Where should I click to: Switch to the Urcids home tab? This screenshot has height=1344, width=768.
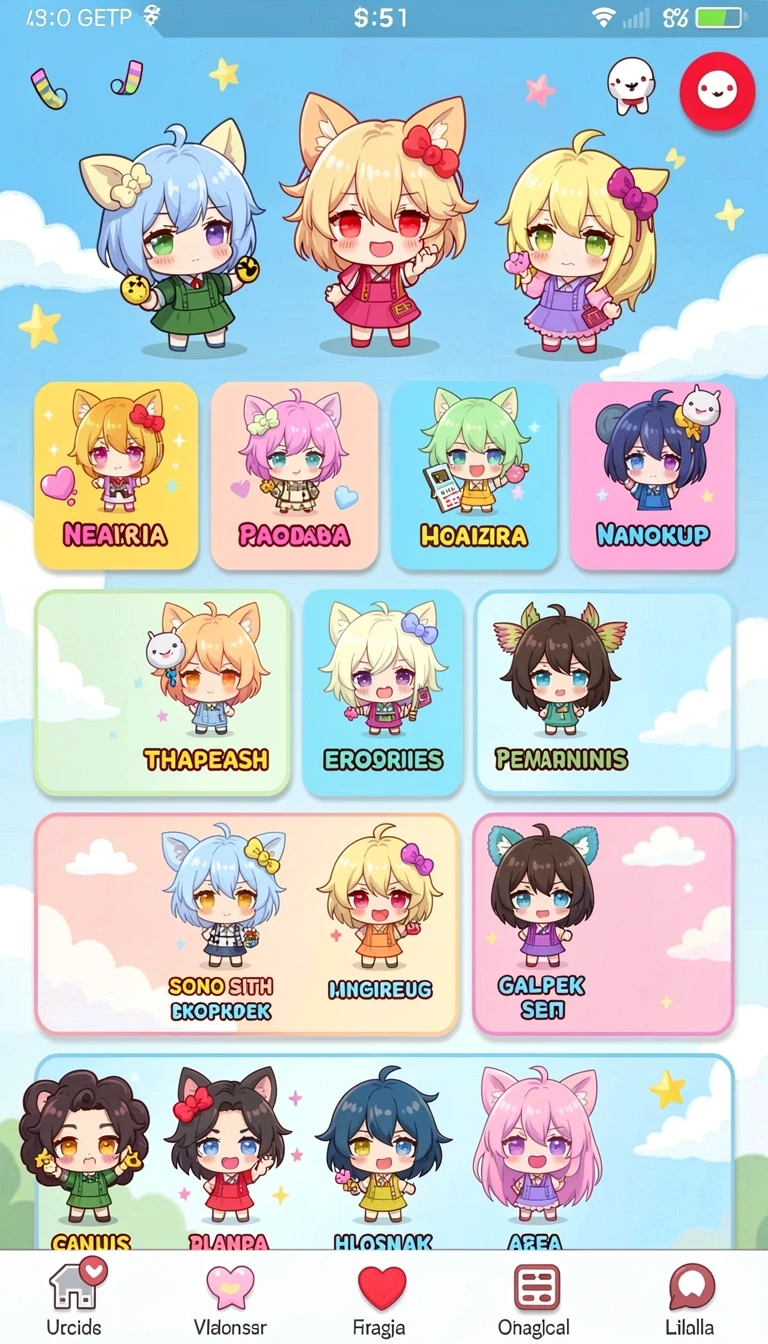click(75, 1299)
